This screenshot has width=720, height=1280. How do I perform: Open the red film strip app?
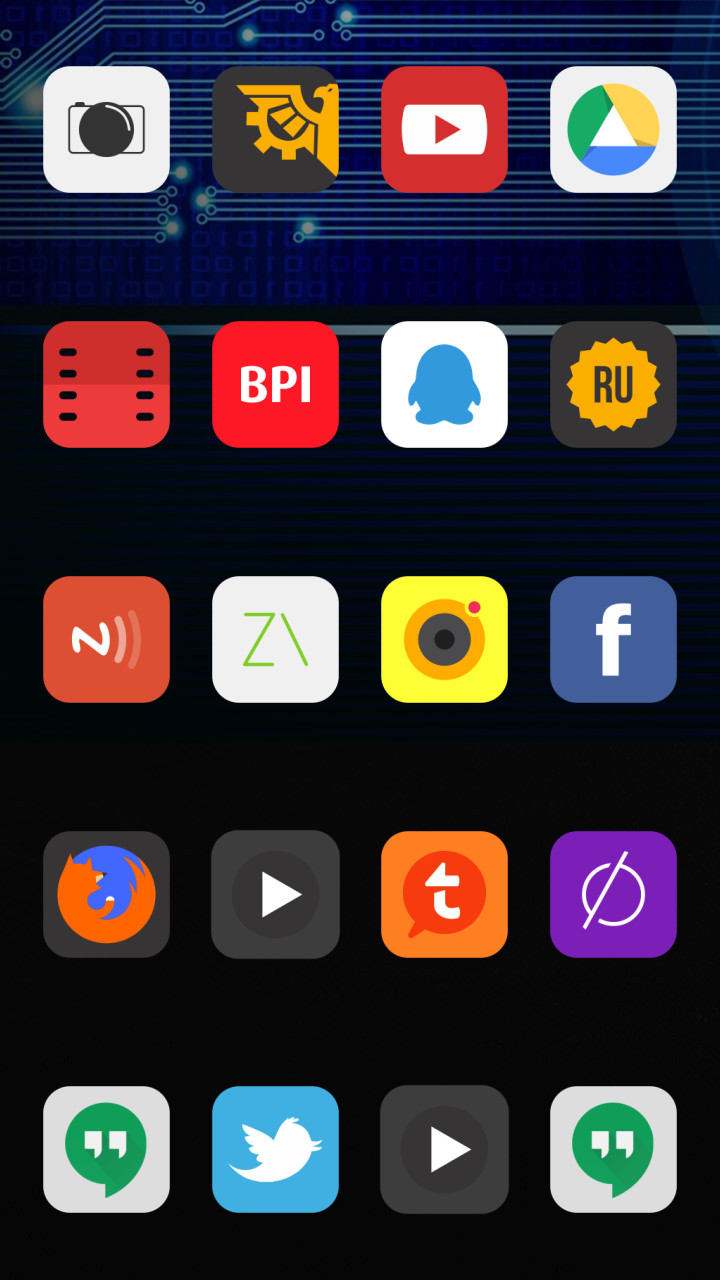[106, 384]
